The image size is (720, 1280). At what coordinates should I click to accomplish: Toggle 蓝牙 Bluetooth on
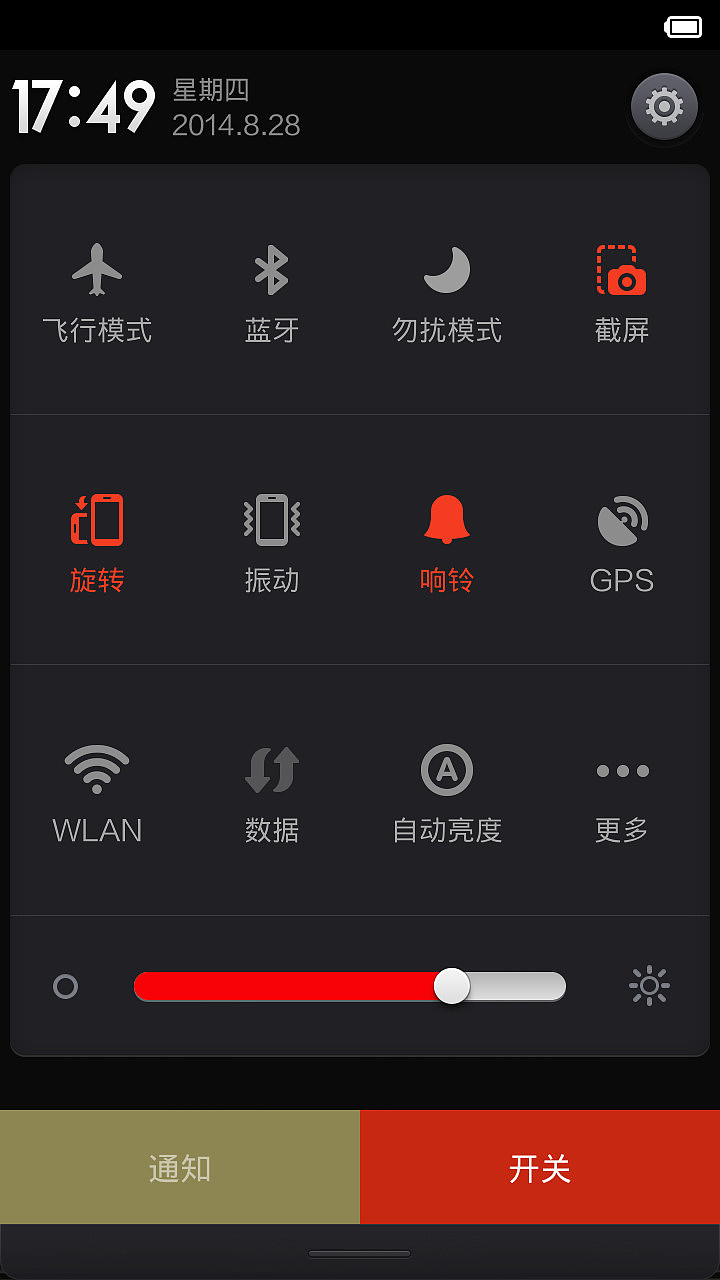click(x=272, y=270)
